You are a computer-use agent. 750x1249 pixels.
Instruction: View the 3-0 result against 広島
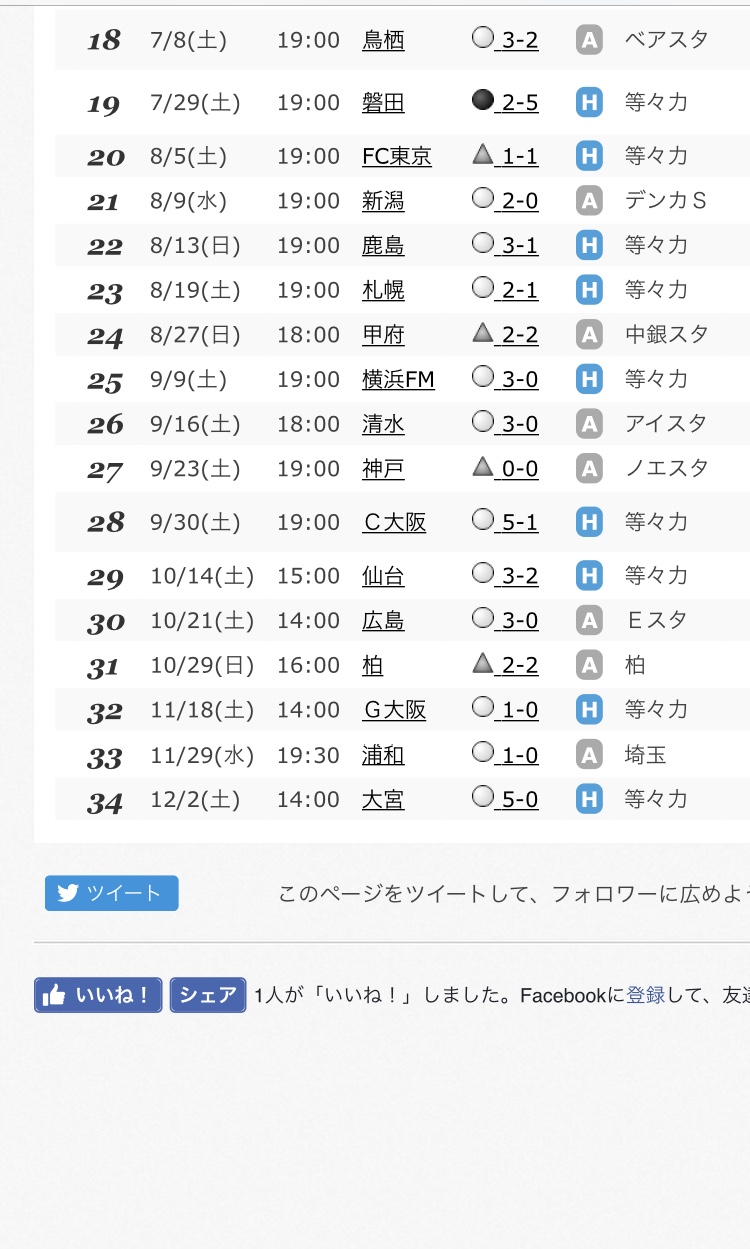pos(520,621)
